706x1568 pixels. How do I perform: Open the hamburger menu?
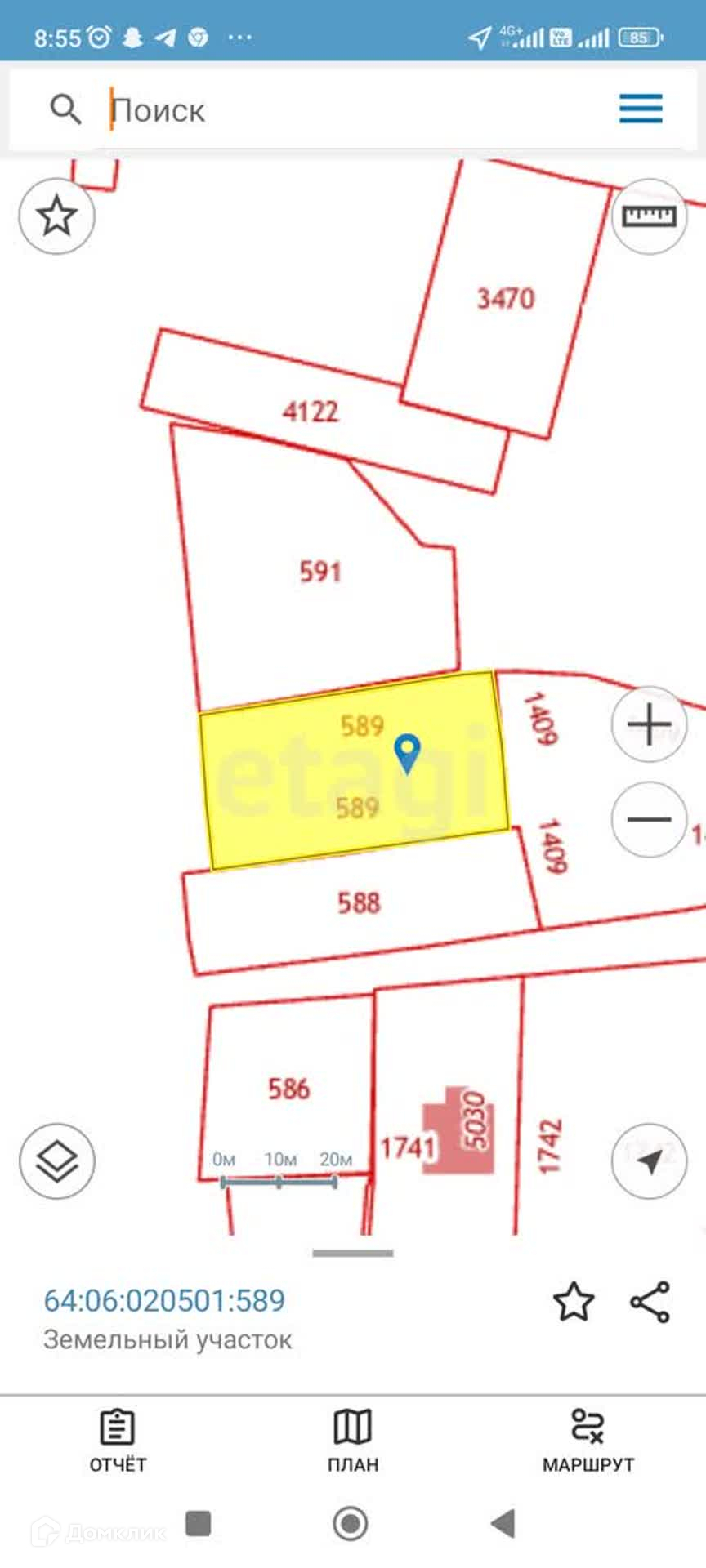pyautogui.click(x=641, y=109)
